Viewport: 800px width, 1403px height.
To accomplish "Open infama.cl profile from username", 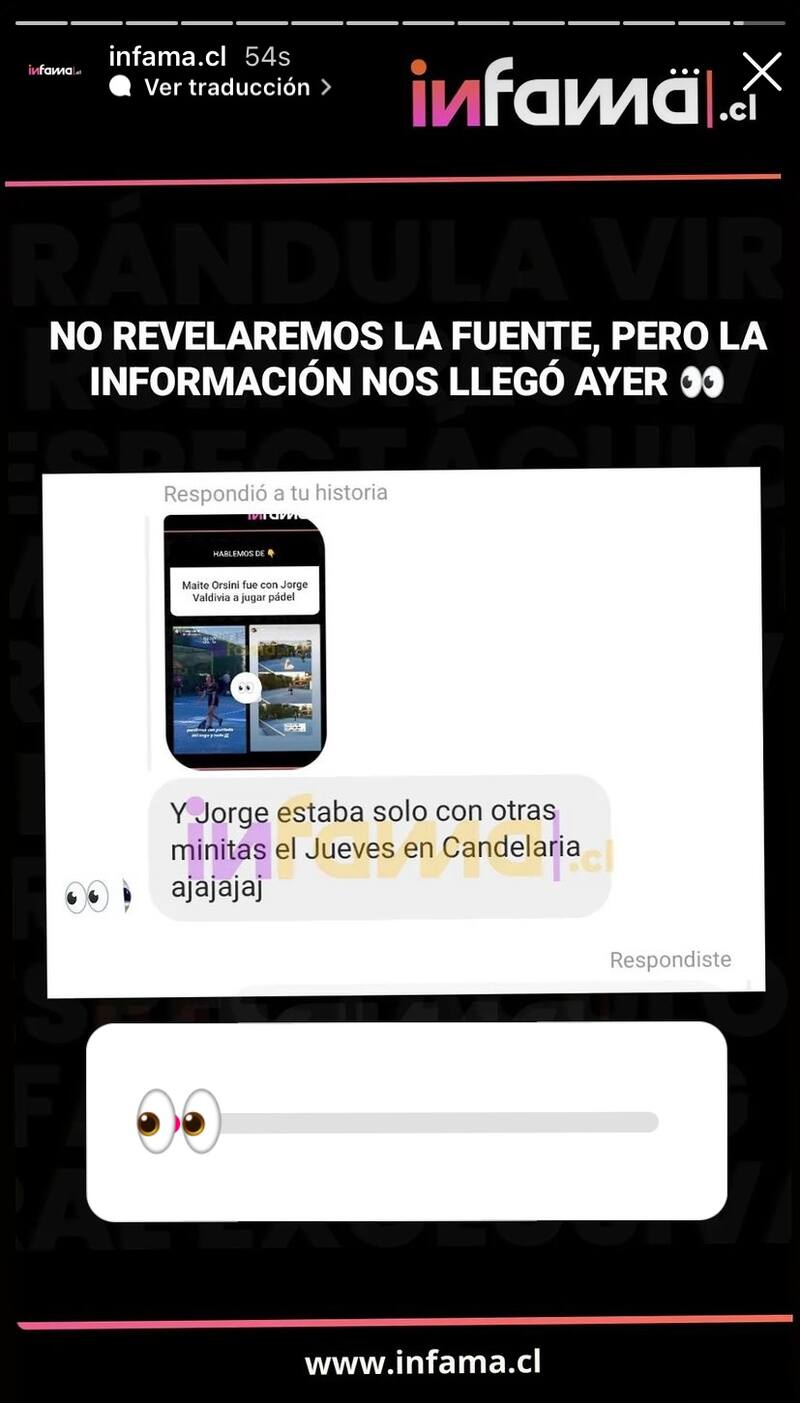I will click(167, 56).
